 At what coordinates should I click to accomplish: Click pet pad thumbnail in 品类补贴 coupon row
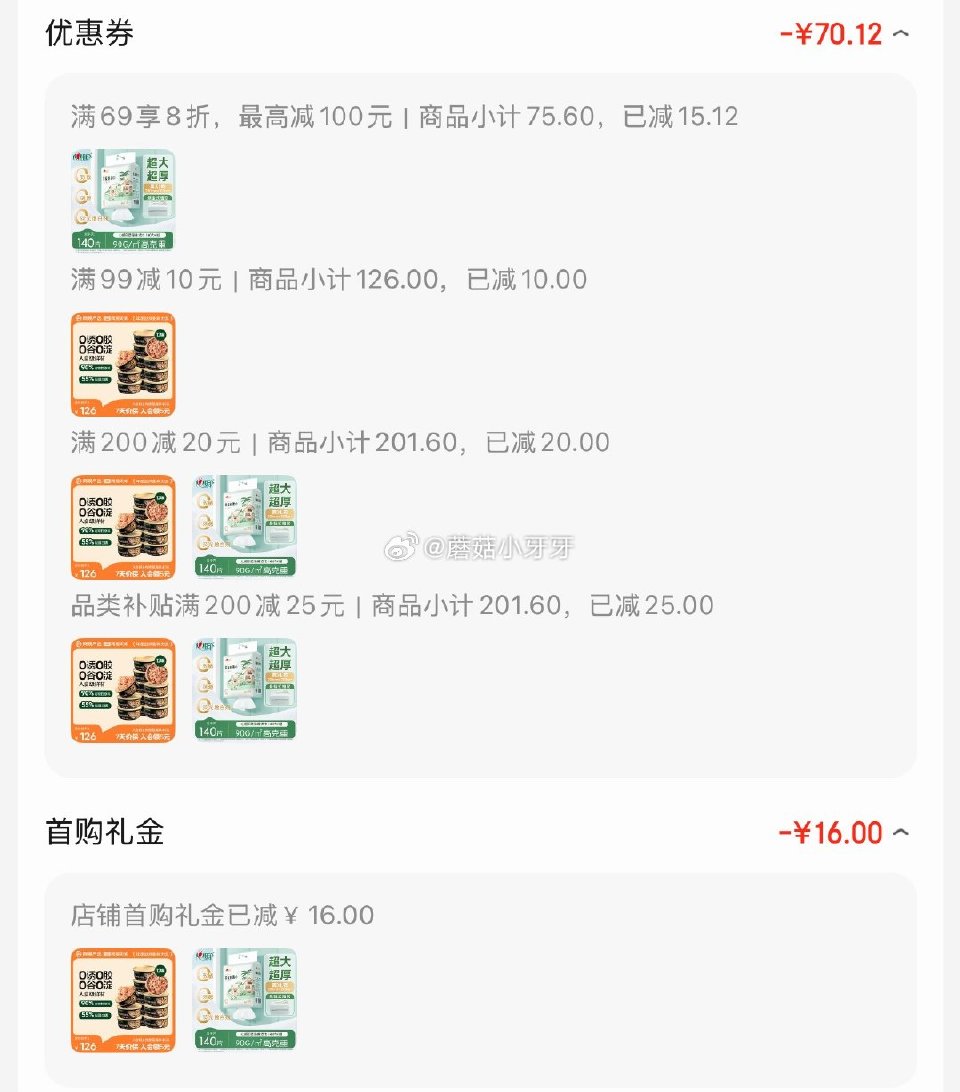(244, 690)
